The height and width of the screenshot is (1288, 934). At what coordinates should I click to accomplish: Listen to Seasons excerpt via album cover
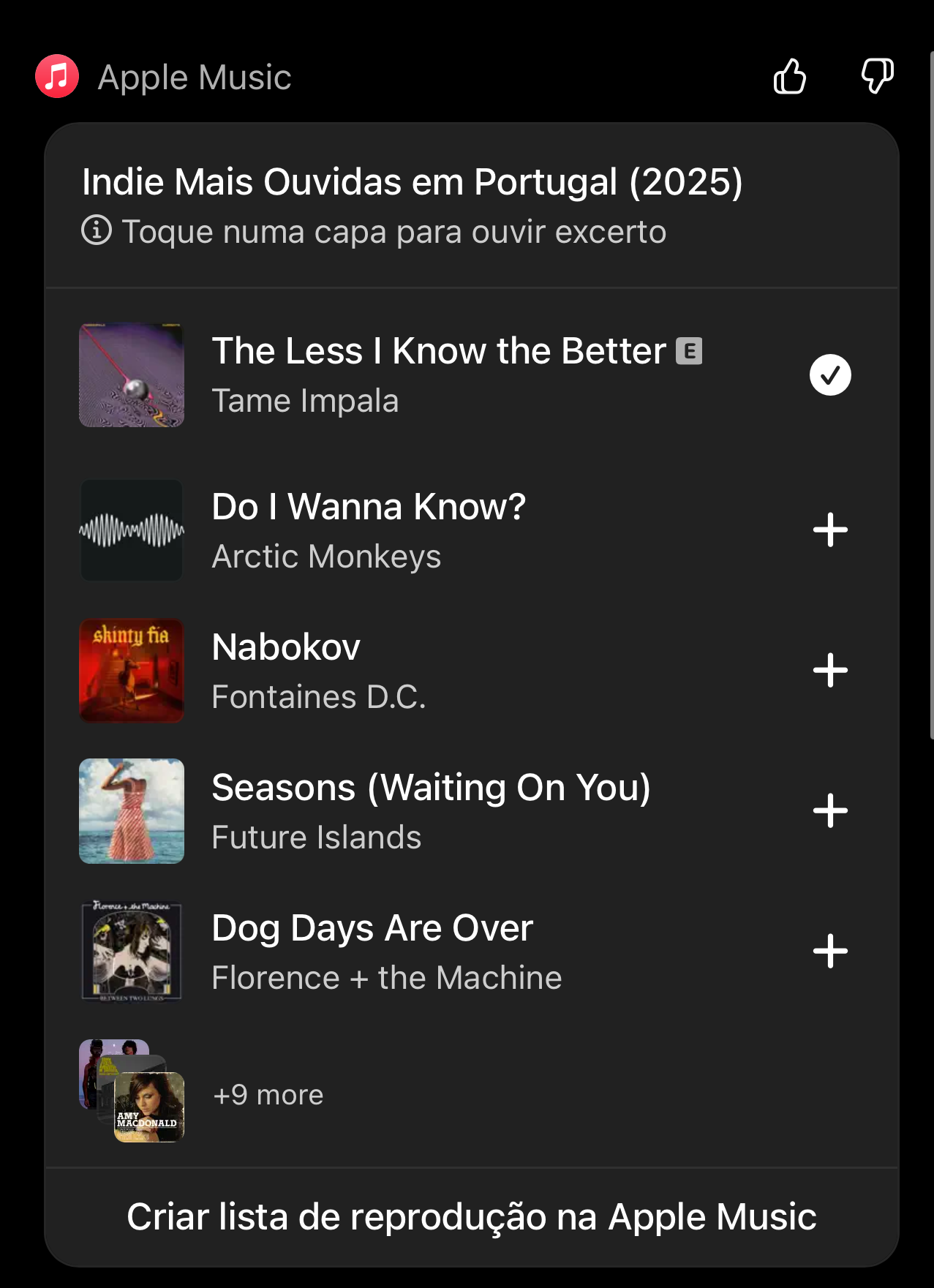(132, 811)
